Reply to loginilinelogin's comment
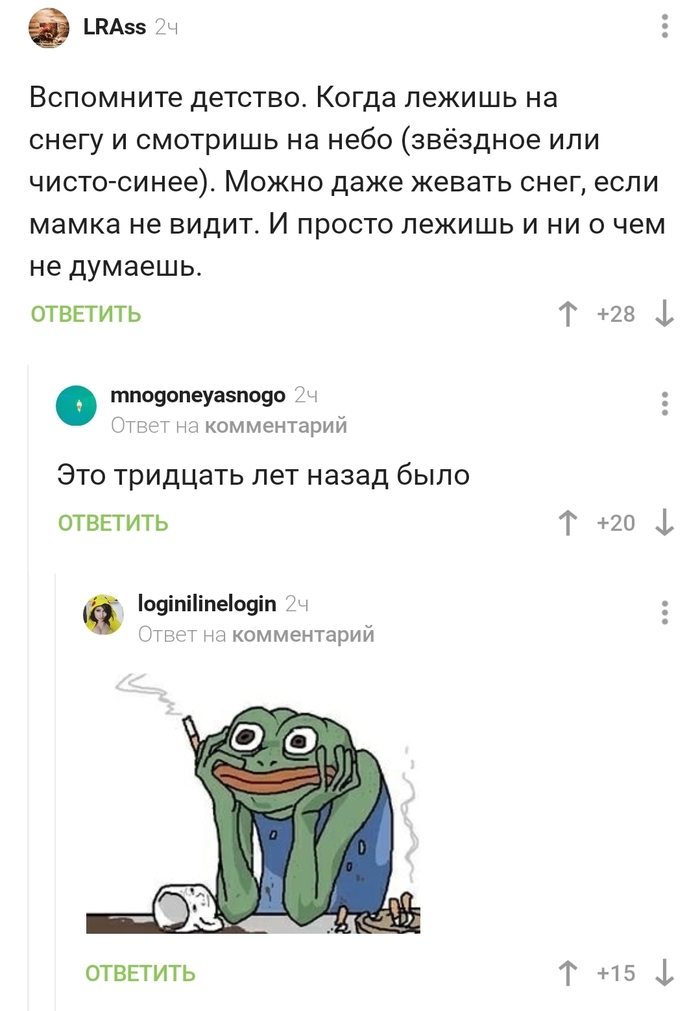This screenshot has height=1011, width=700. pyautogui.click(x=140, y=973)
